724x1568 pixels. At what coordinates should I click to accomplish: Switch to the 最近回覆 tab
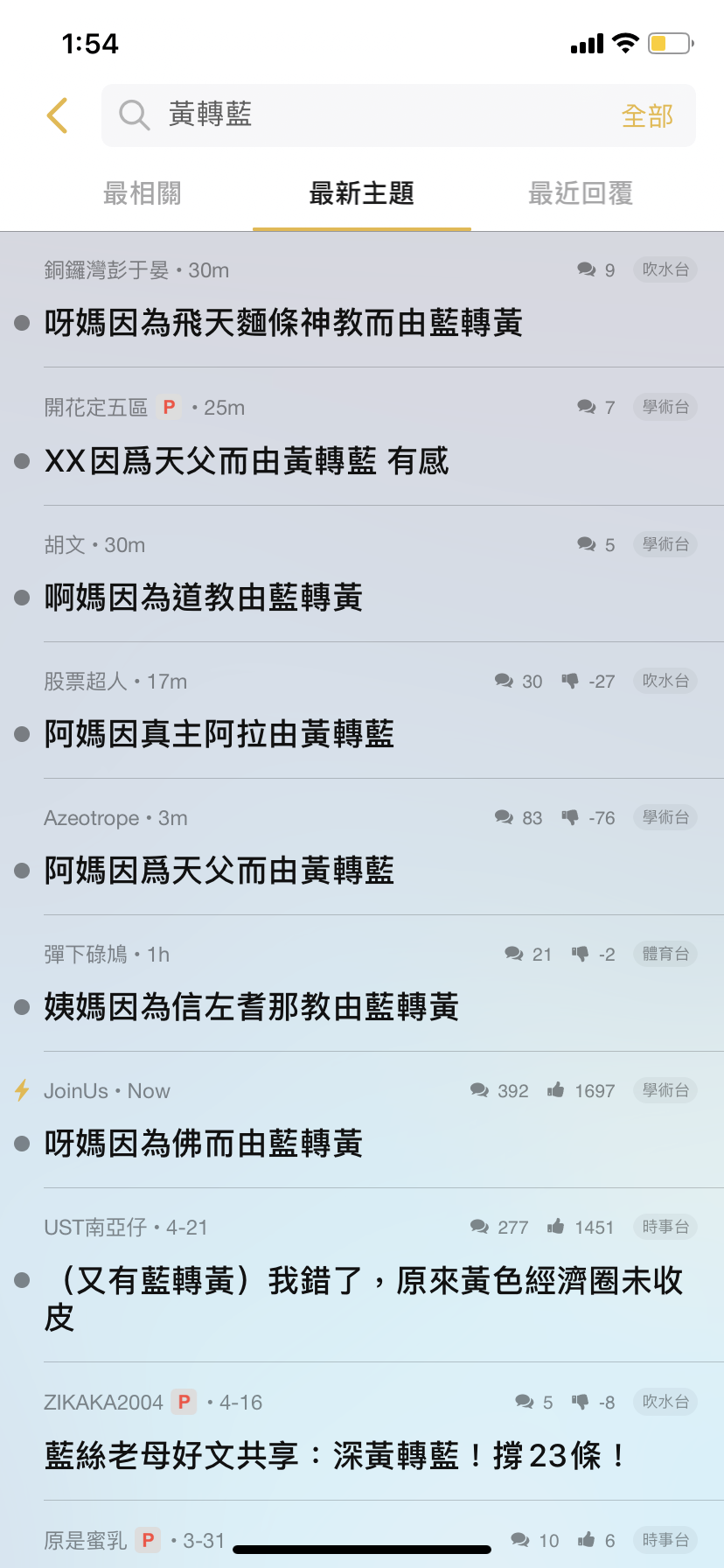tap(581, 193)
